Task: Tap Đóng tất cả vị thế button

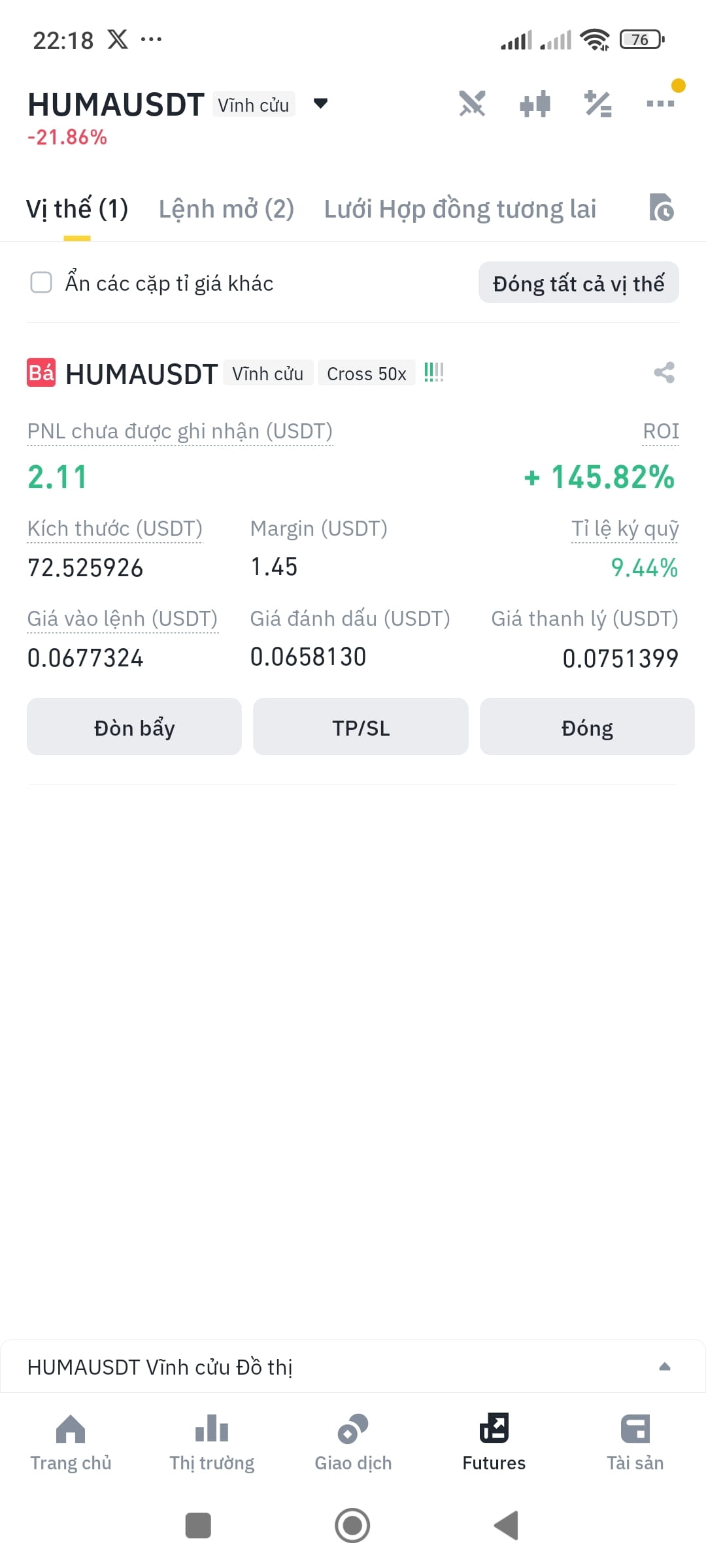Action: tap(579, 283)
